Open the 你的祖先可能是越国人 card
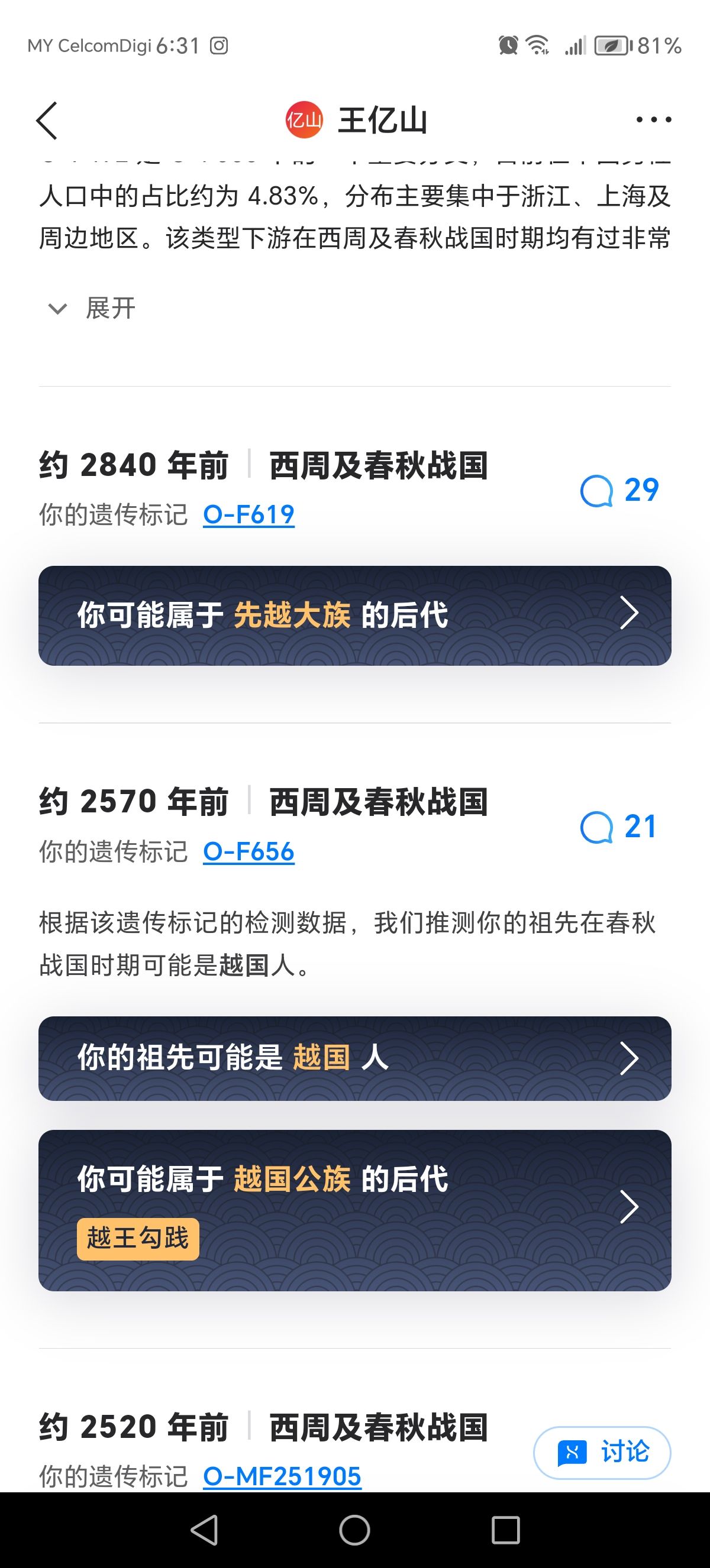 point(354,1058)
